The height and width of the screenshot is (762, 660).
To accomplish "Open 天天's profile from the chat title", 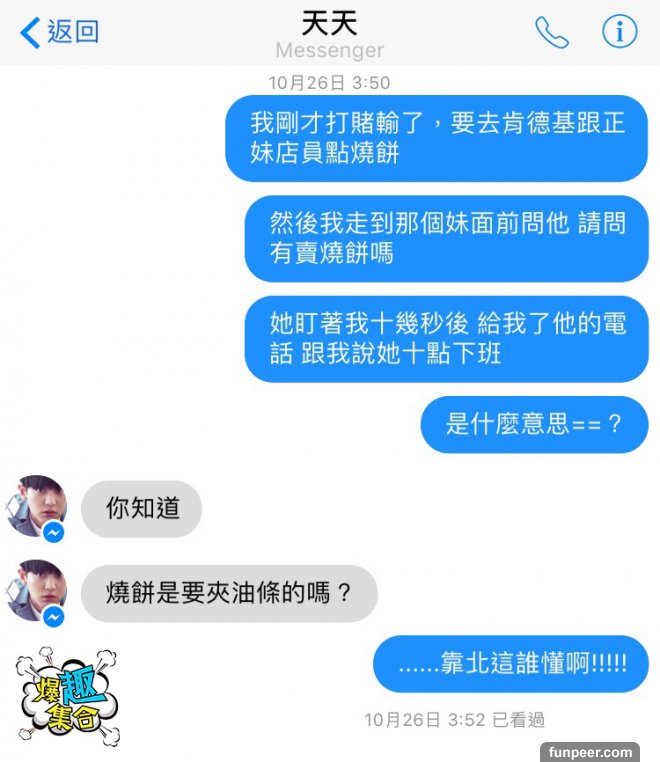I will tap(329, 24).
